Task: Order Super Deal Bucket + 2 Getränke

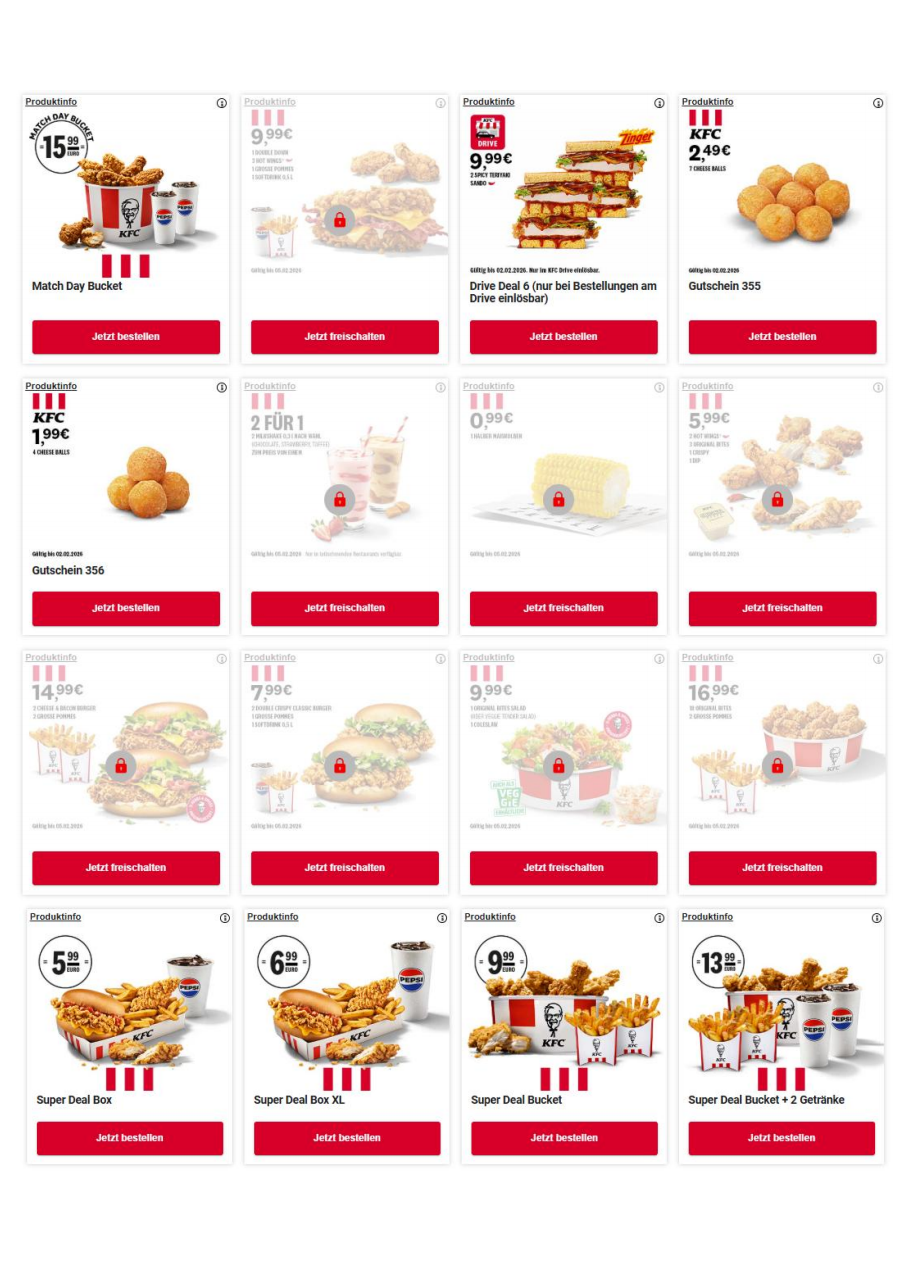Action: point(781,1138)
